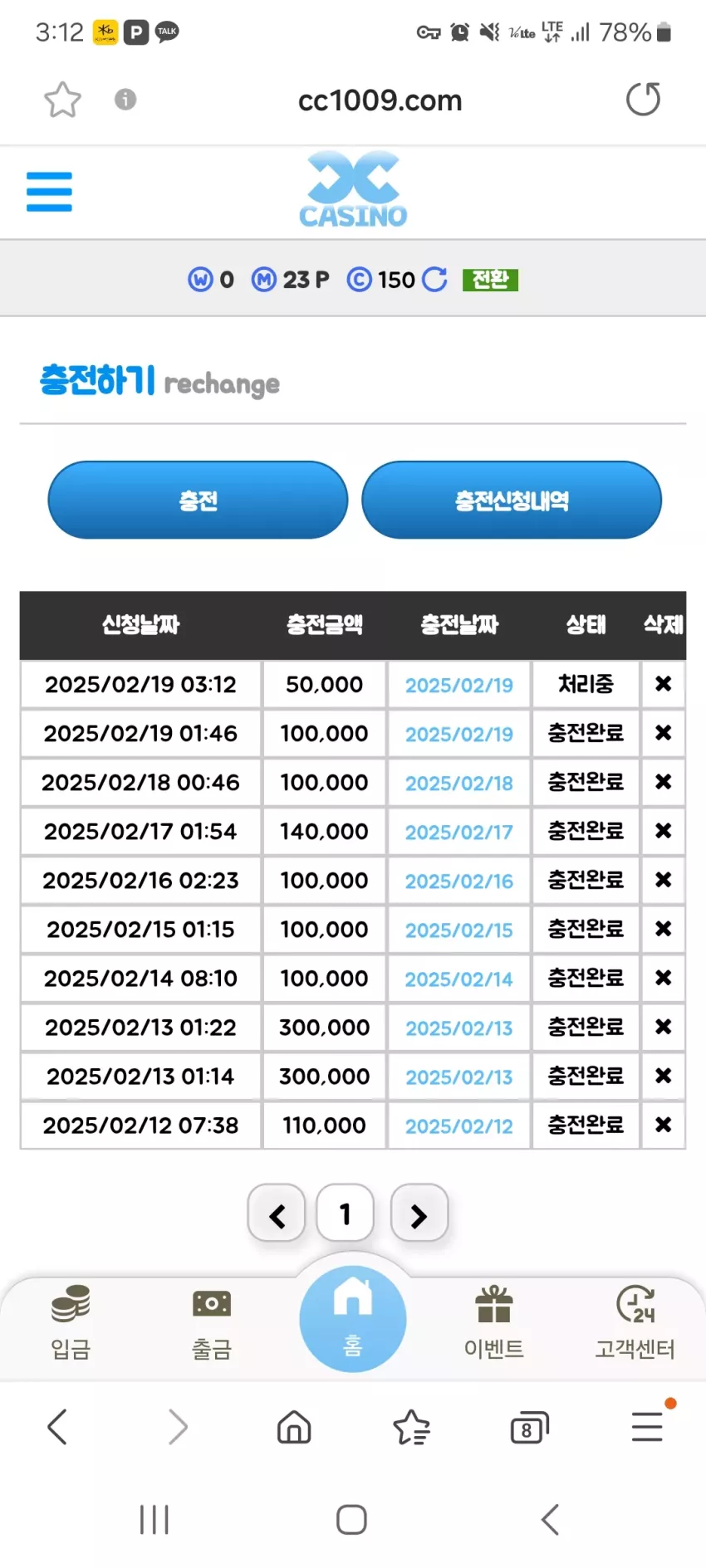Viewport: 706px width, 1568px height.
Task: Go to the next page of results
Action: coord(419,1215)
